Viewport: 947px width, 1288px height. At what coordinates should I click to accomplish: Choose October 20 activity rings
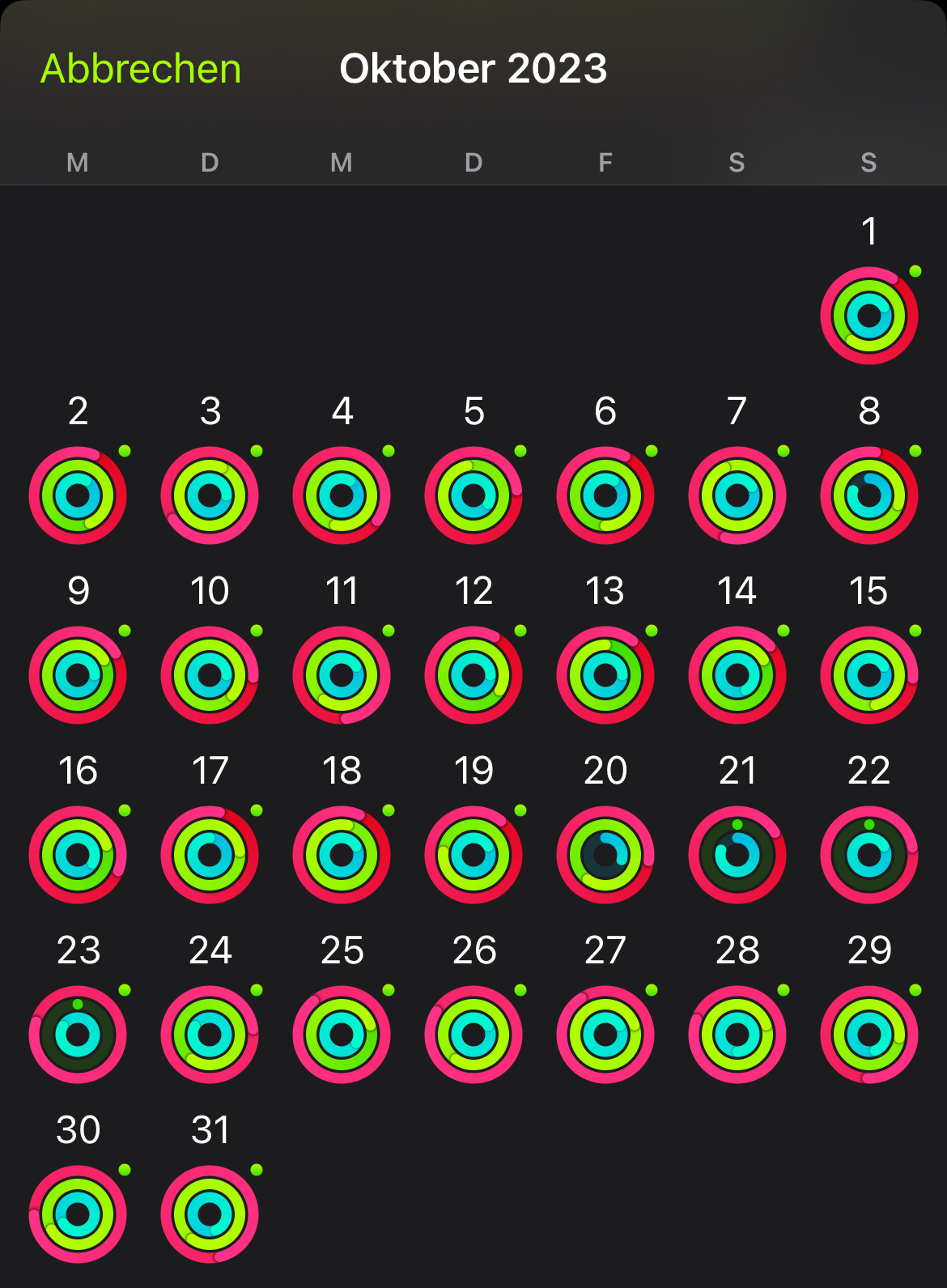click(605, 855)
